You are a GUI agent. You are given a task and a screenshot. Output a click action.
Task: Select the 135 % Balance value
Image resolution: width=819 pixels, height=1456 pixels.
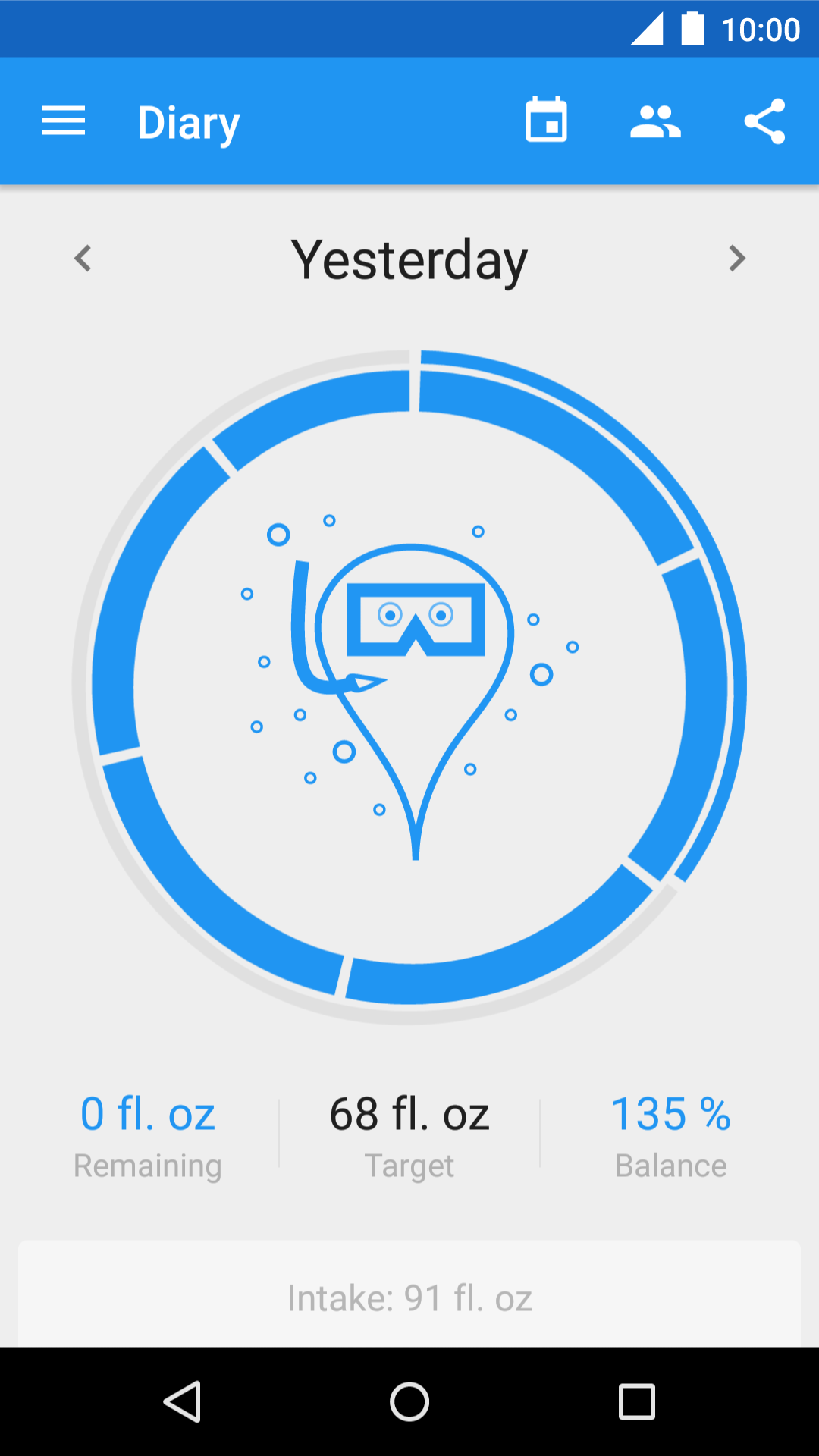670,1113
